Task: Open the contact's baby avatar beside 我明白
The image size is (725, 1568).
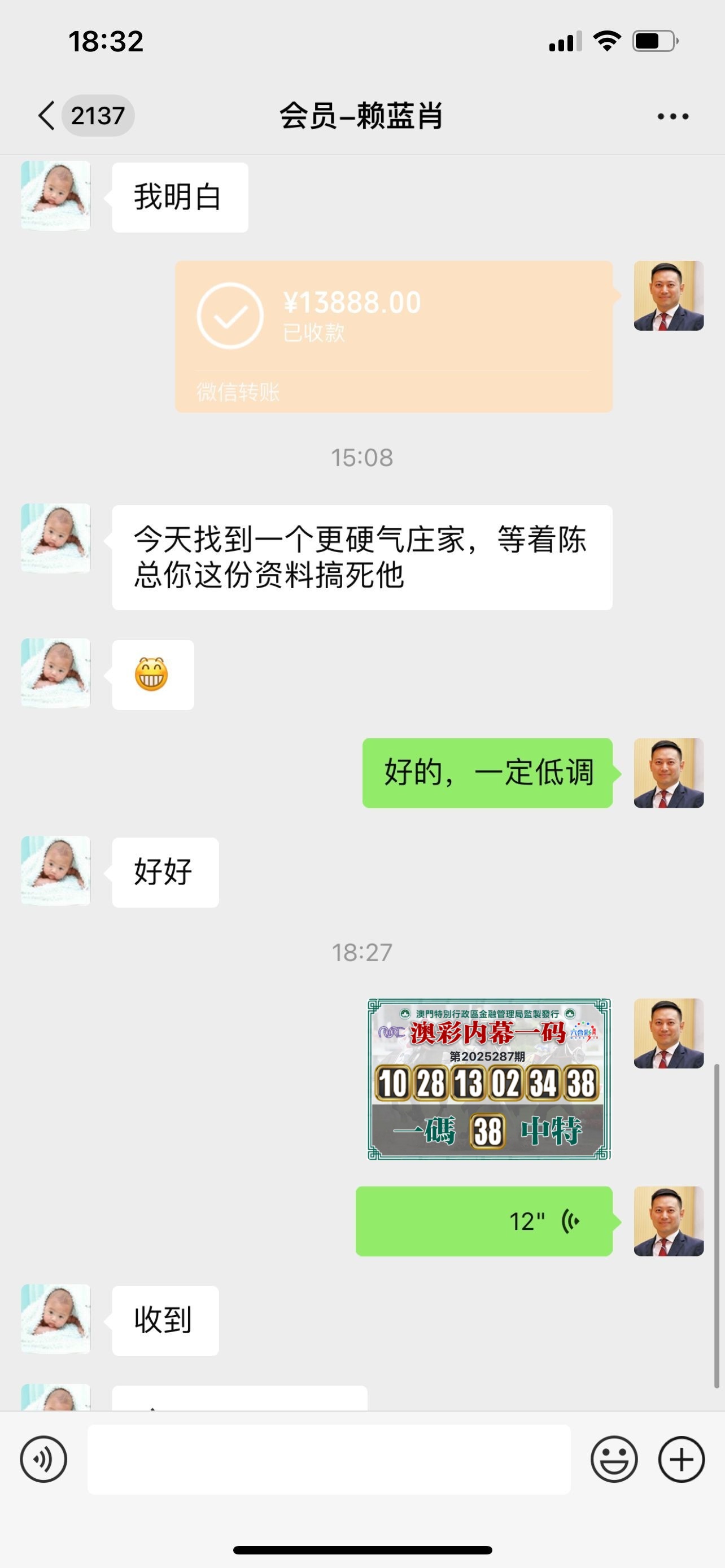Action: point(56,195)
